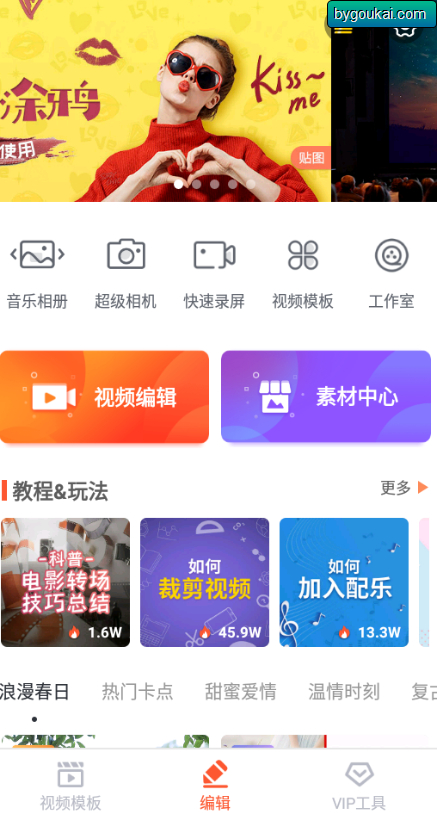Open 素材中心 material center
The image size is (437, 813).
point(326,397)
